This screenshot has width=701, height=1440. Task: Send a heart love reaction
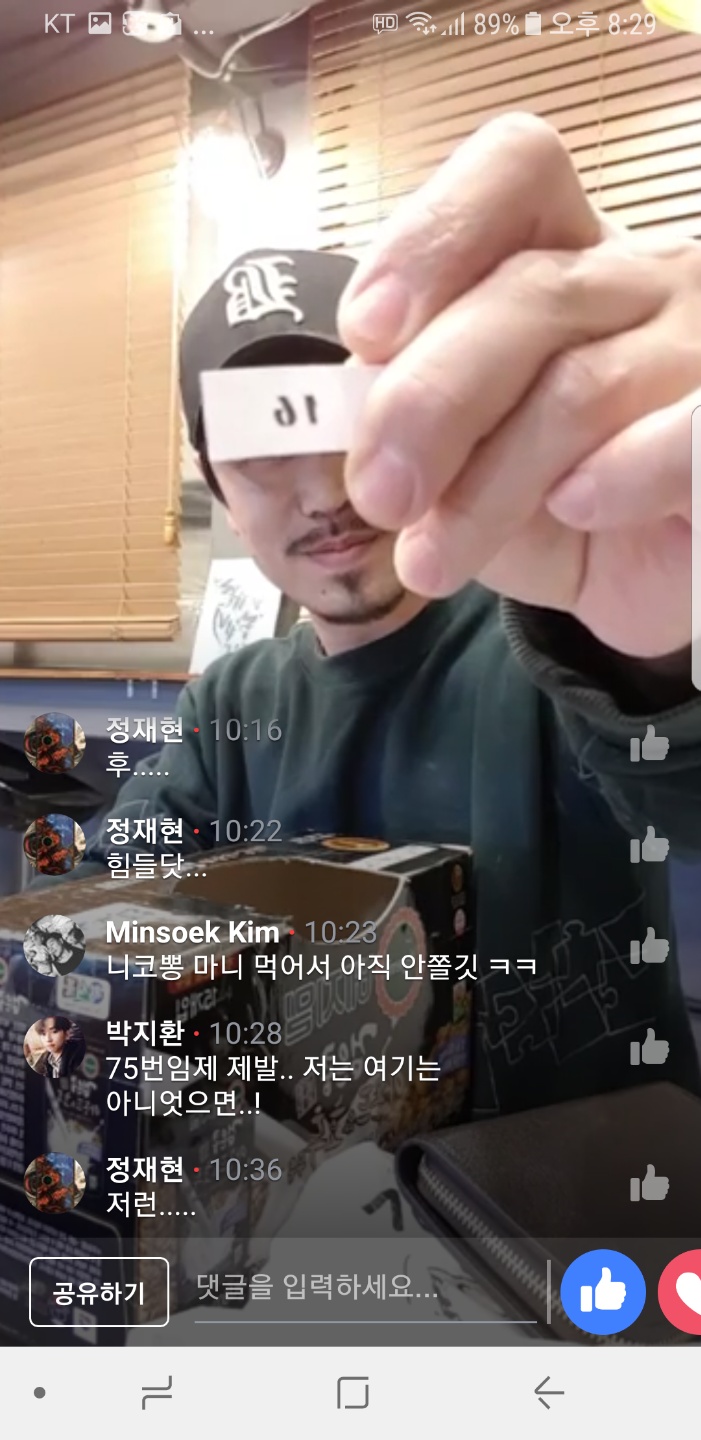(x=685, y=1292)
